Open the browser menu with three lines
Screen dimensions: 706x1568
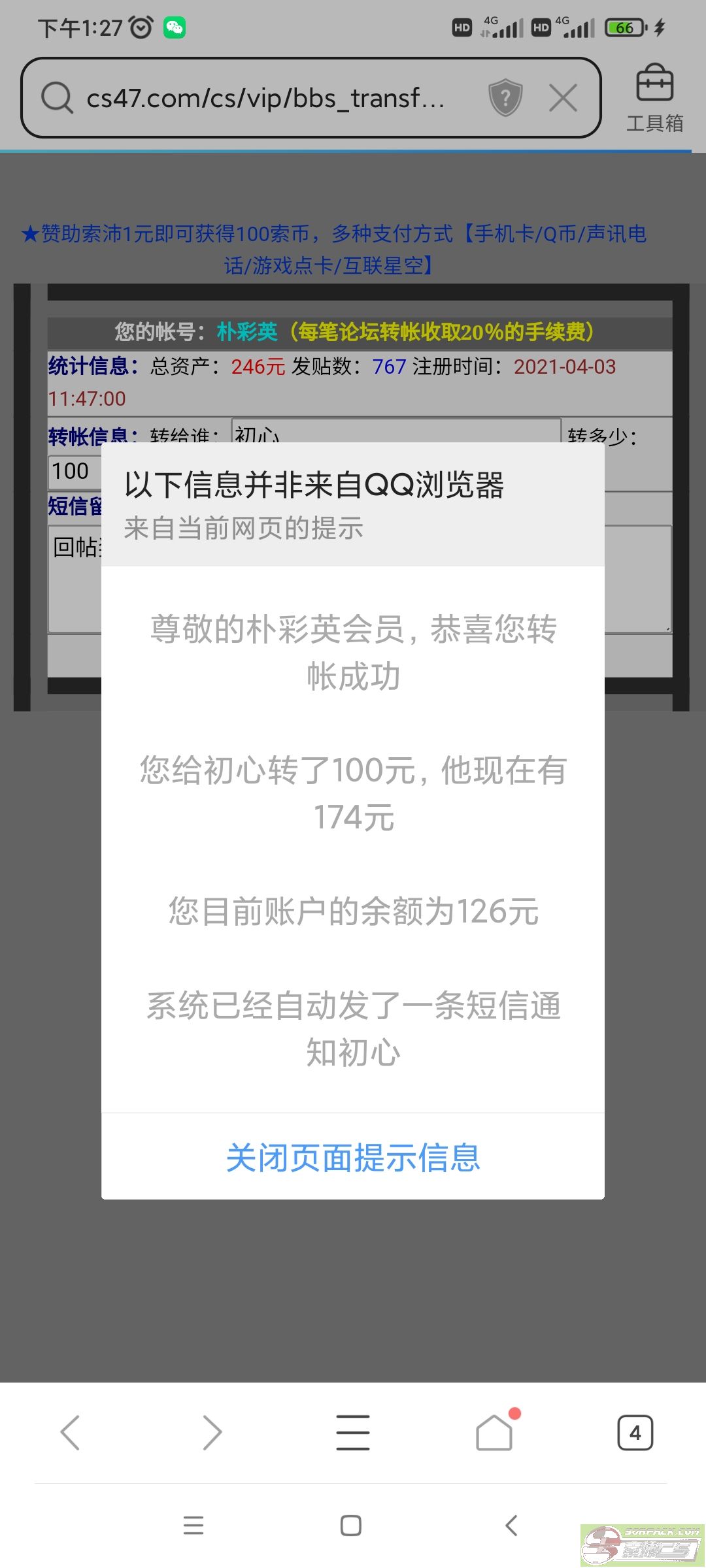pos(353,1433)
